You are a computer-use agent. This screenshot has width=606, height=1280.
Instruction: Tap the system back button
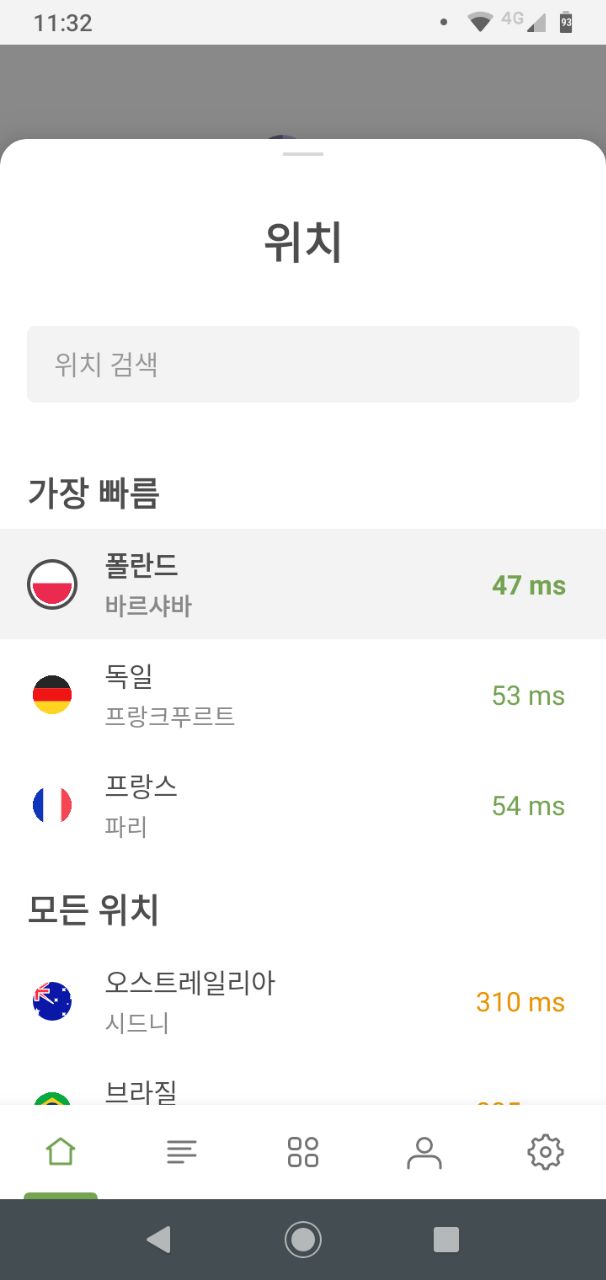pos(158,1240)
